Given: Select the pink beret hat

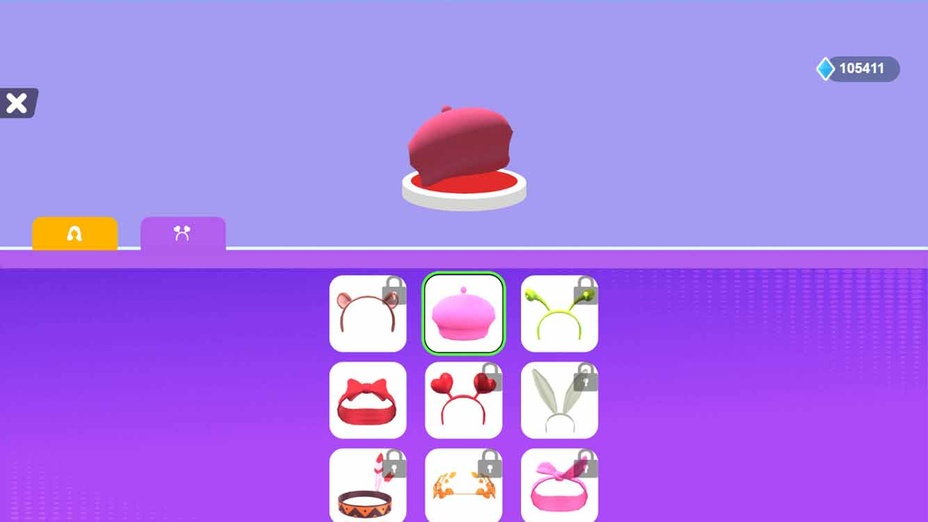Looking at the screenshot, I should [464, 314].
